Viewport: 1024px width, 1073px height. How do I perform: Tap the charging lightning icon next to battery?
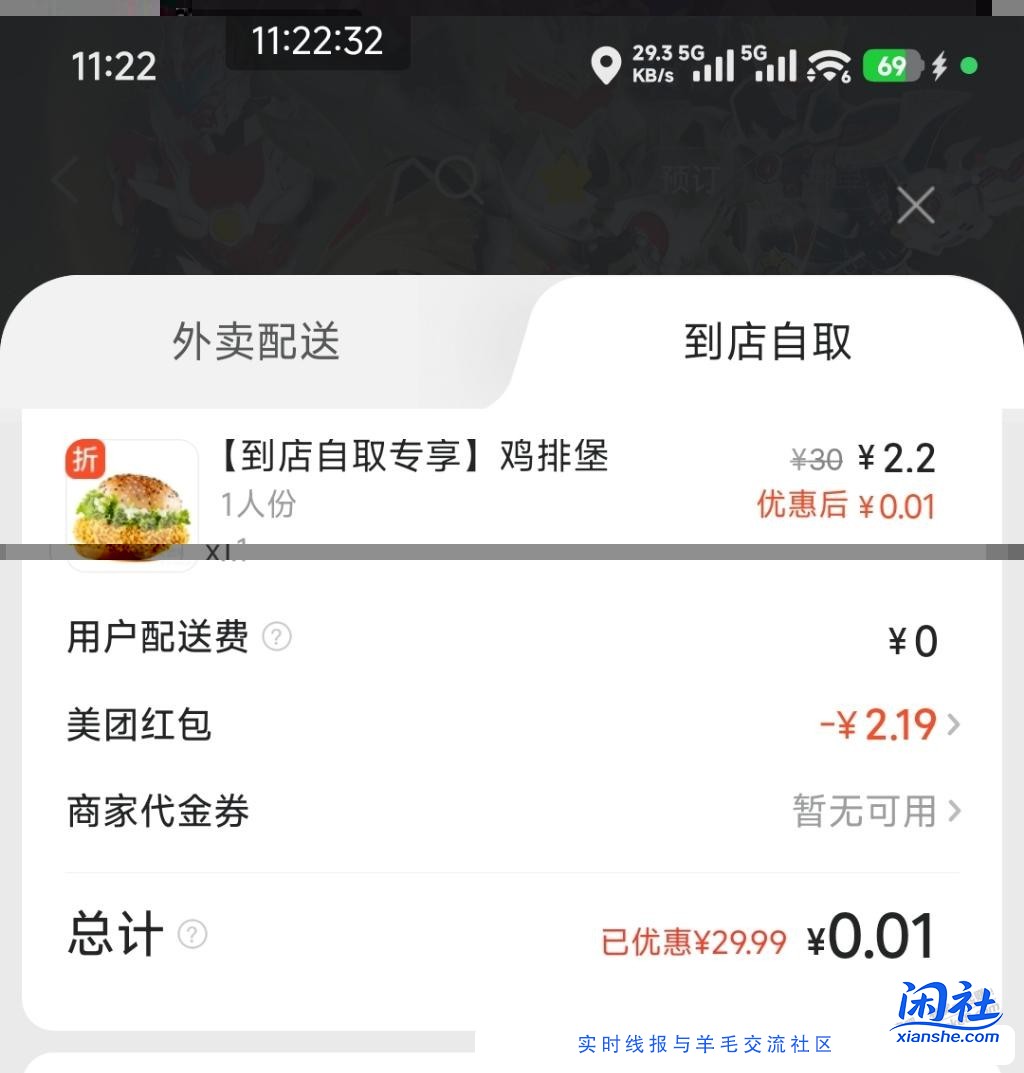tap(941, 65)
